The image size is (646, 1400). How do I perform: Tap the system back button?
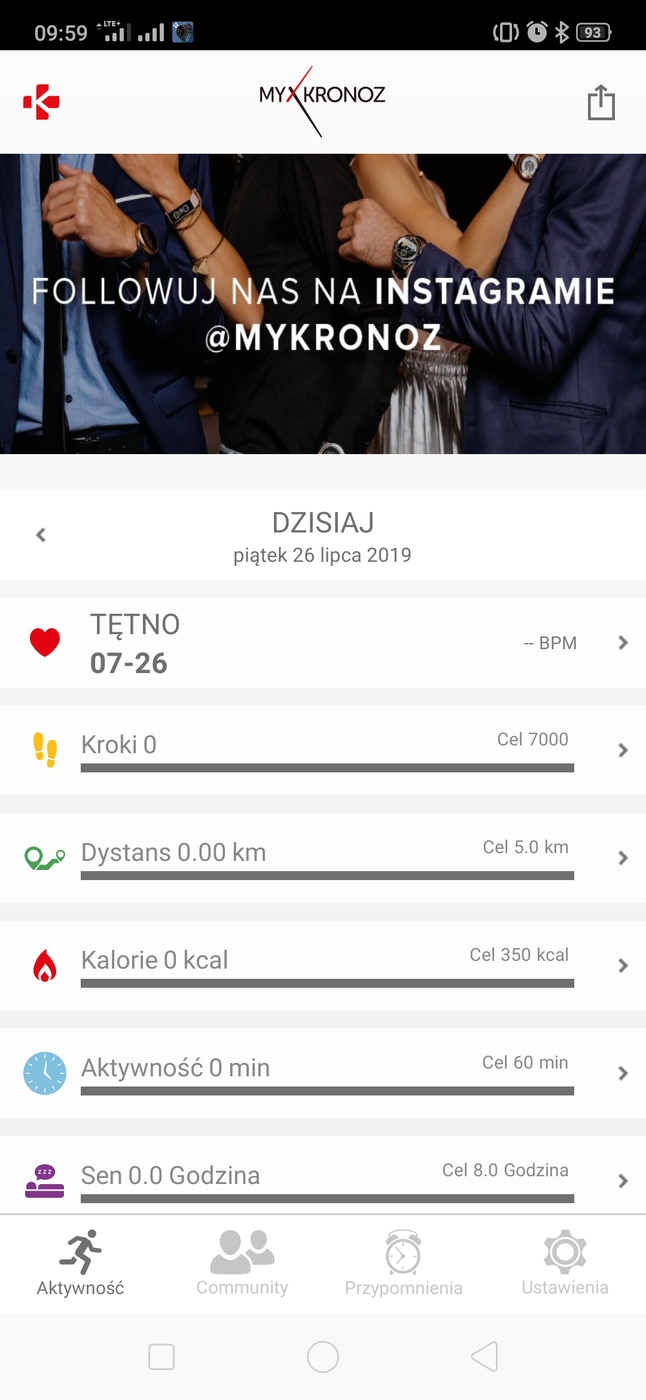[485, 1357]
